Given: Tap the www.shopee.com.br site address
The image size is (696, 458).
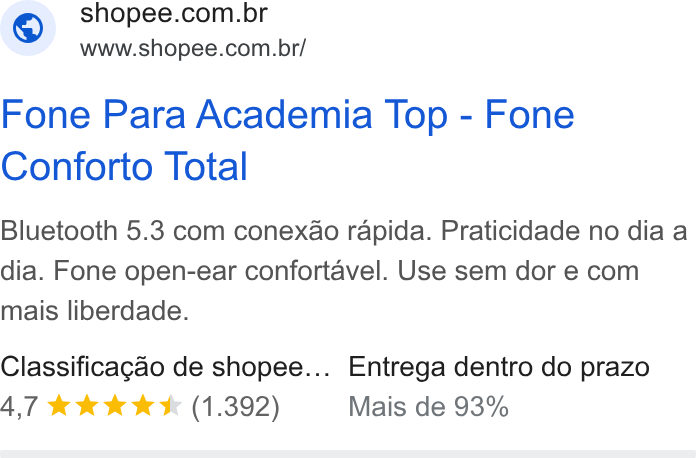Looking at the screenshot, I should pyautogui.click(x=193, y=48).
